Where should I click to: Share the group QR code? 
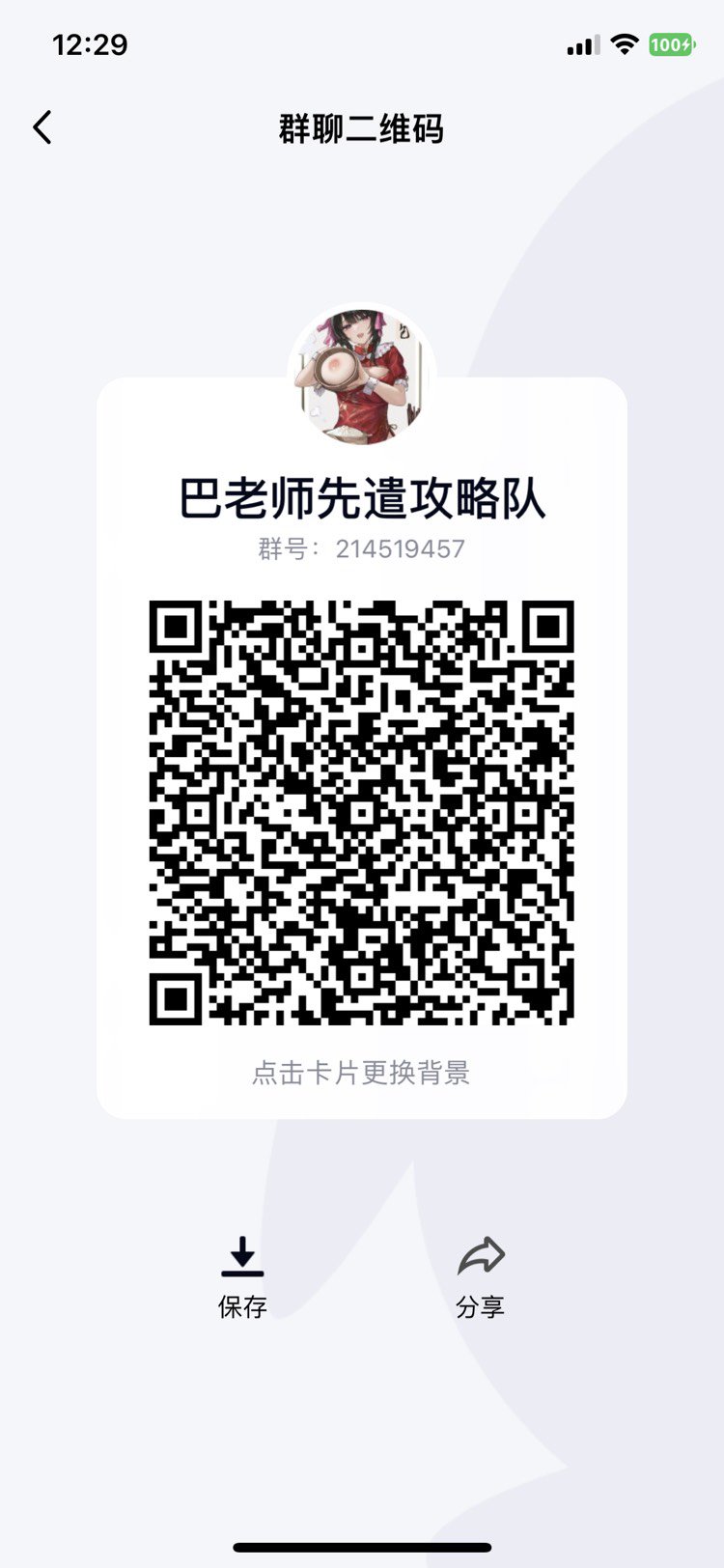(x=481, y=1277)
